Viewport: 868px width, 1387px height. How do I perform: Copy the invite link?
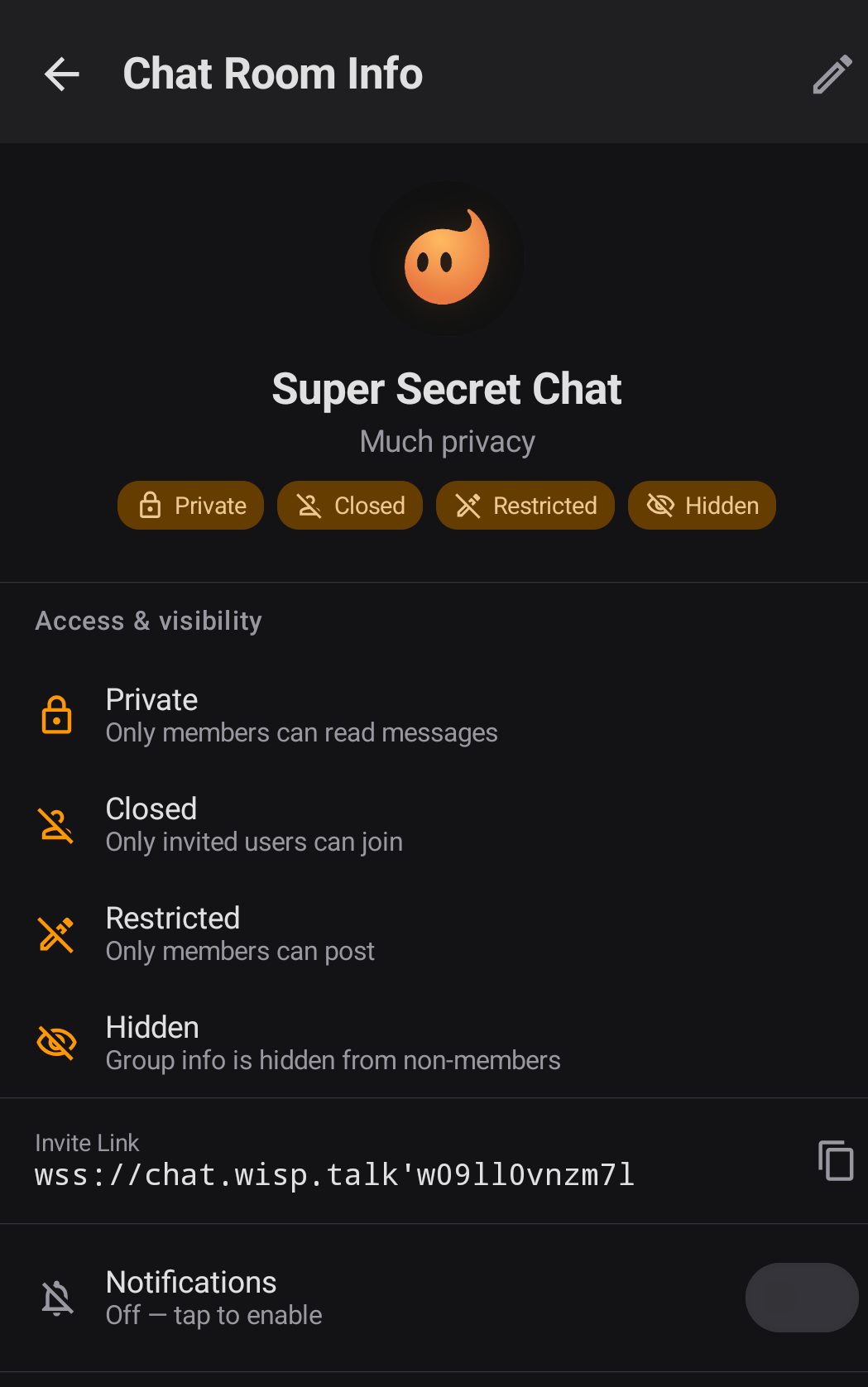coord(835,1160)
